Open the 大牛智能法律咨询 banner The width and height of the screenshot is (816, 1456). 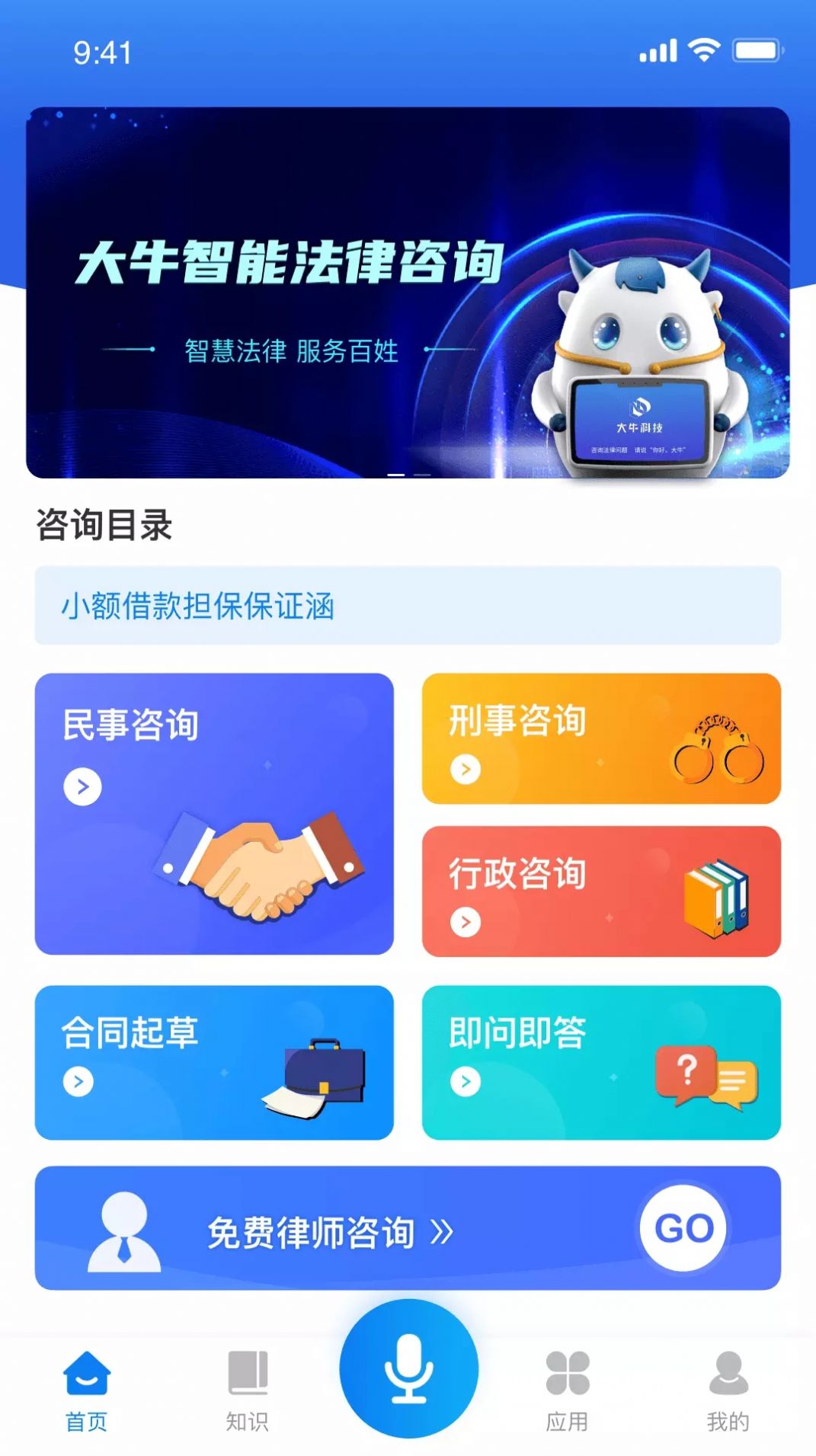[x=408, y=293]
